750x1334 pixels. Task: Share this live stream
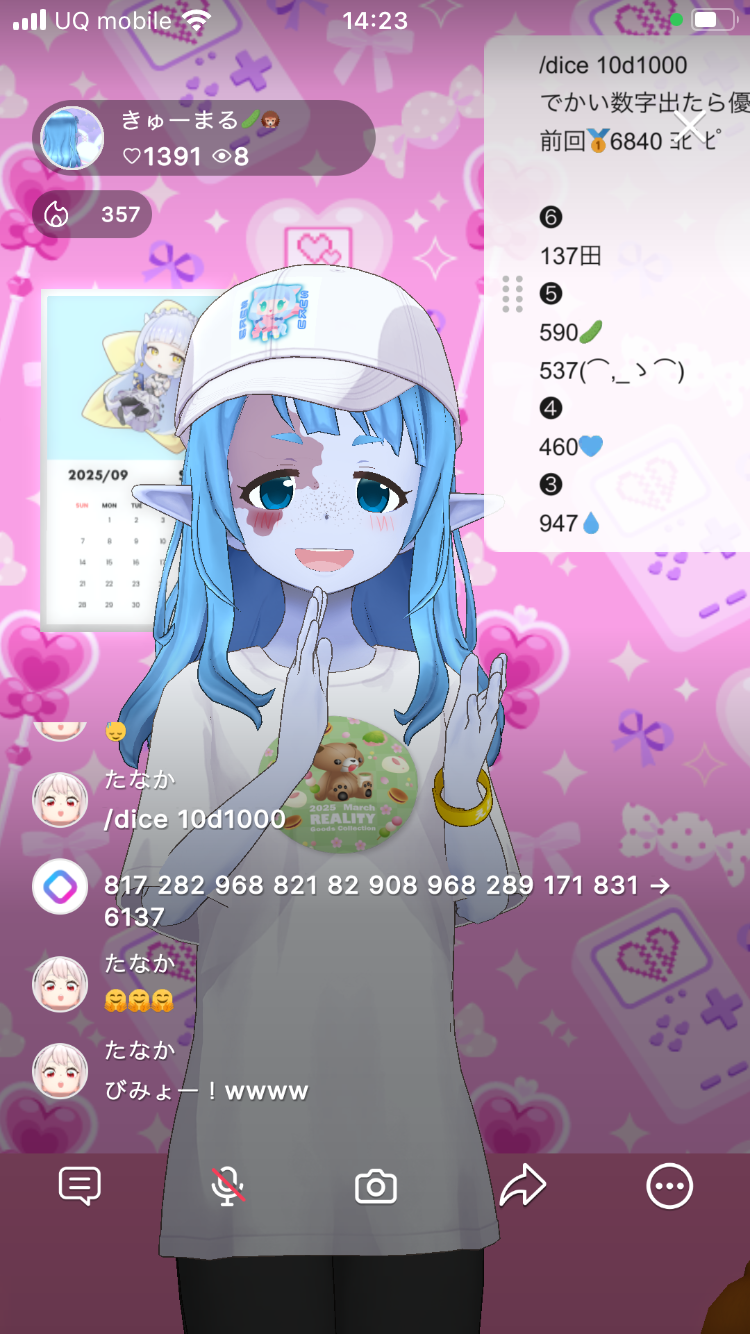[x=522, y=1187]
